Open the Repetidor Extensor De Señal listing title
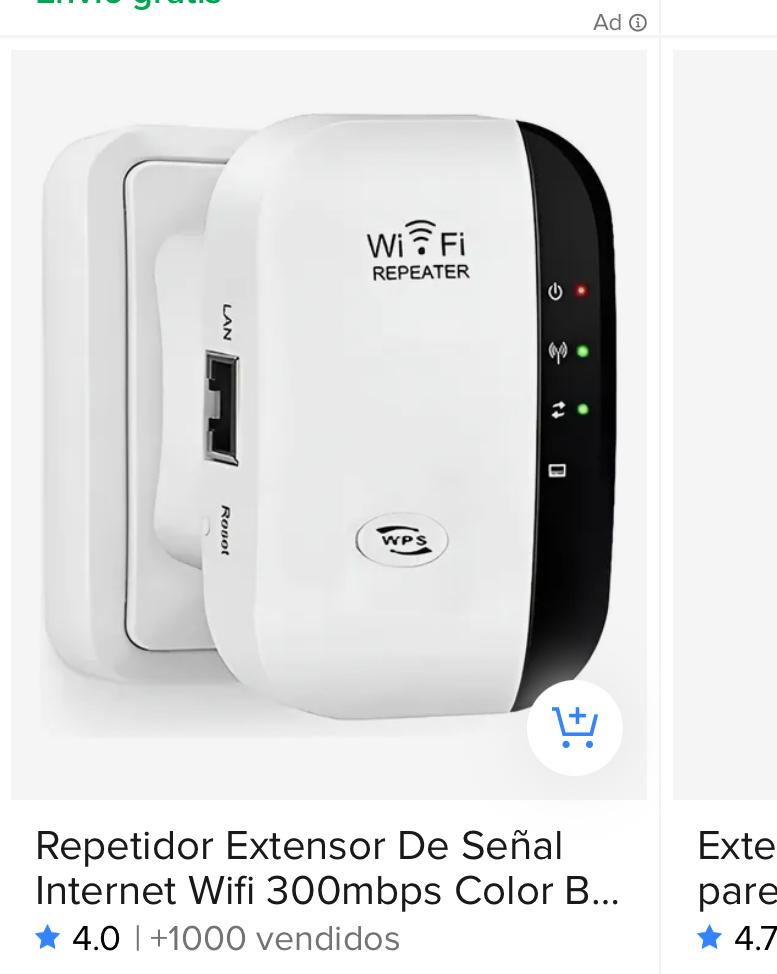 327,868
